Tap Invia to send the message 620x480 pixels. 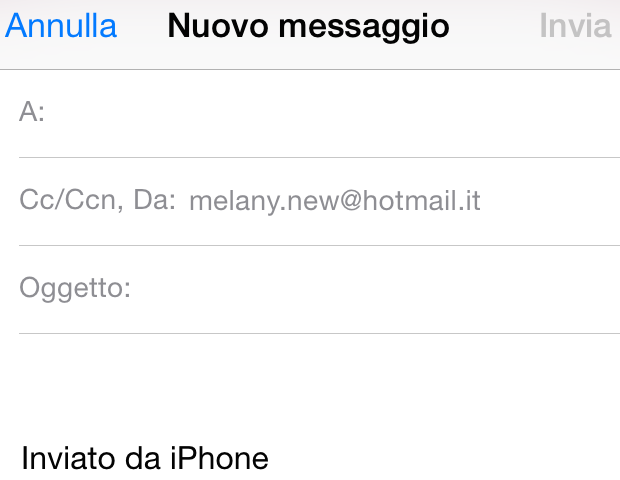pos(575,26)
